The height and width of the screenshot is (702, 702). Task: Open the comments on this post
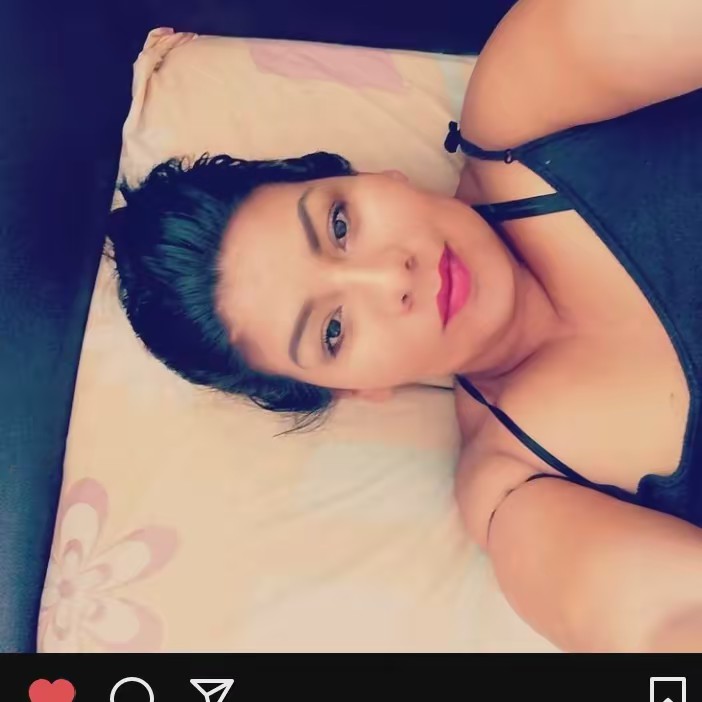pos(132,692)
